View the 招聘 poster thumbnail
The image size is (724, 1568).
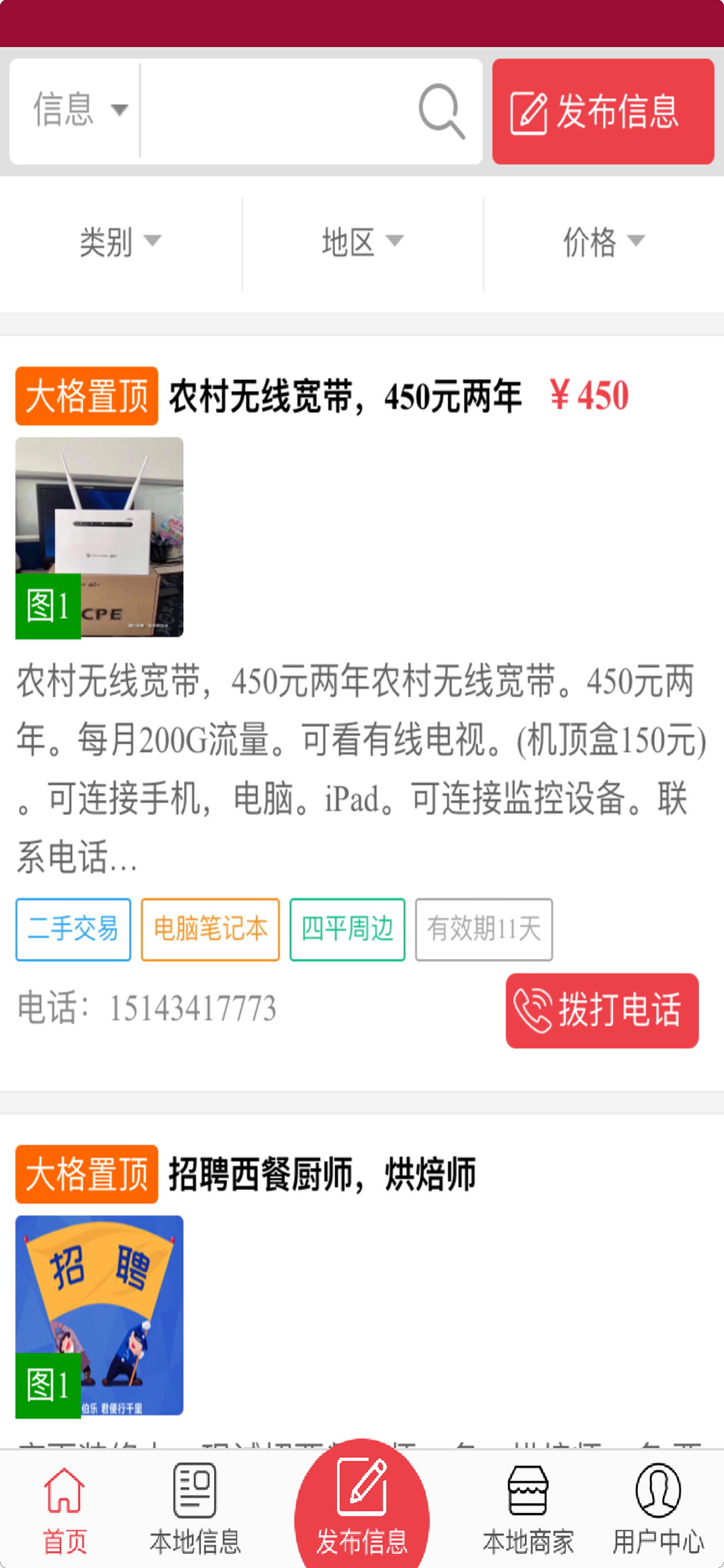(x=99, y=1315)
